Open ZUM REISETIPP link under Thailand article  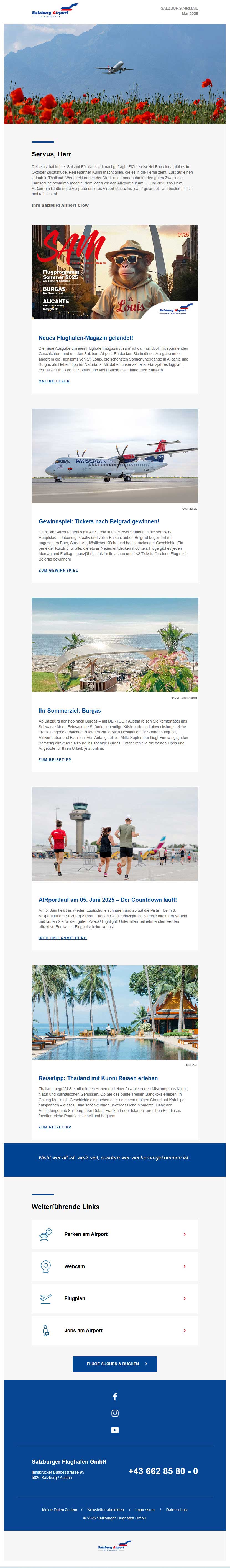[55, 1127]
